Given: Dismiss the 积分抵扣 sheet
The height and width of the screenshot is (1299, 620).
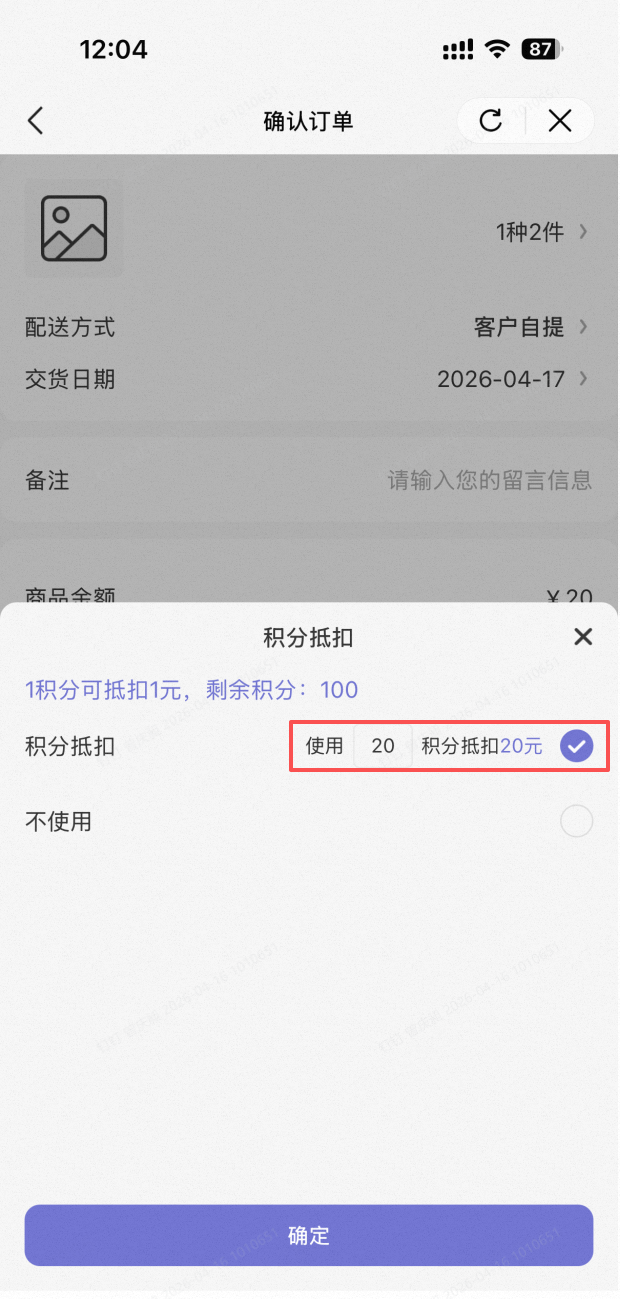Looking at the screenshot, I should [x=583, y=637].
